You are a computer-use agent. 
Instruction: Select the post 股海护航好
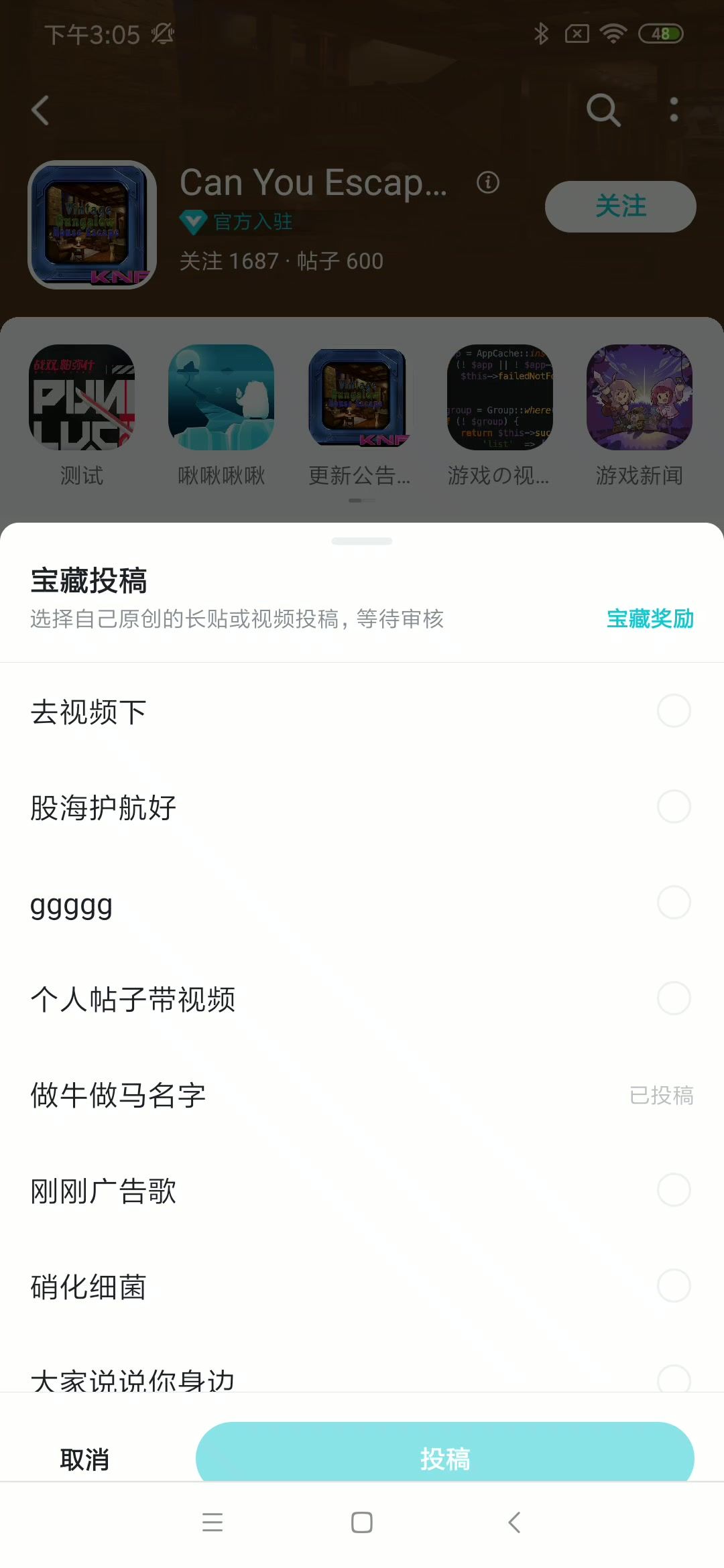(x=674, y=807)
